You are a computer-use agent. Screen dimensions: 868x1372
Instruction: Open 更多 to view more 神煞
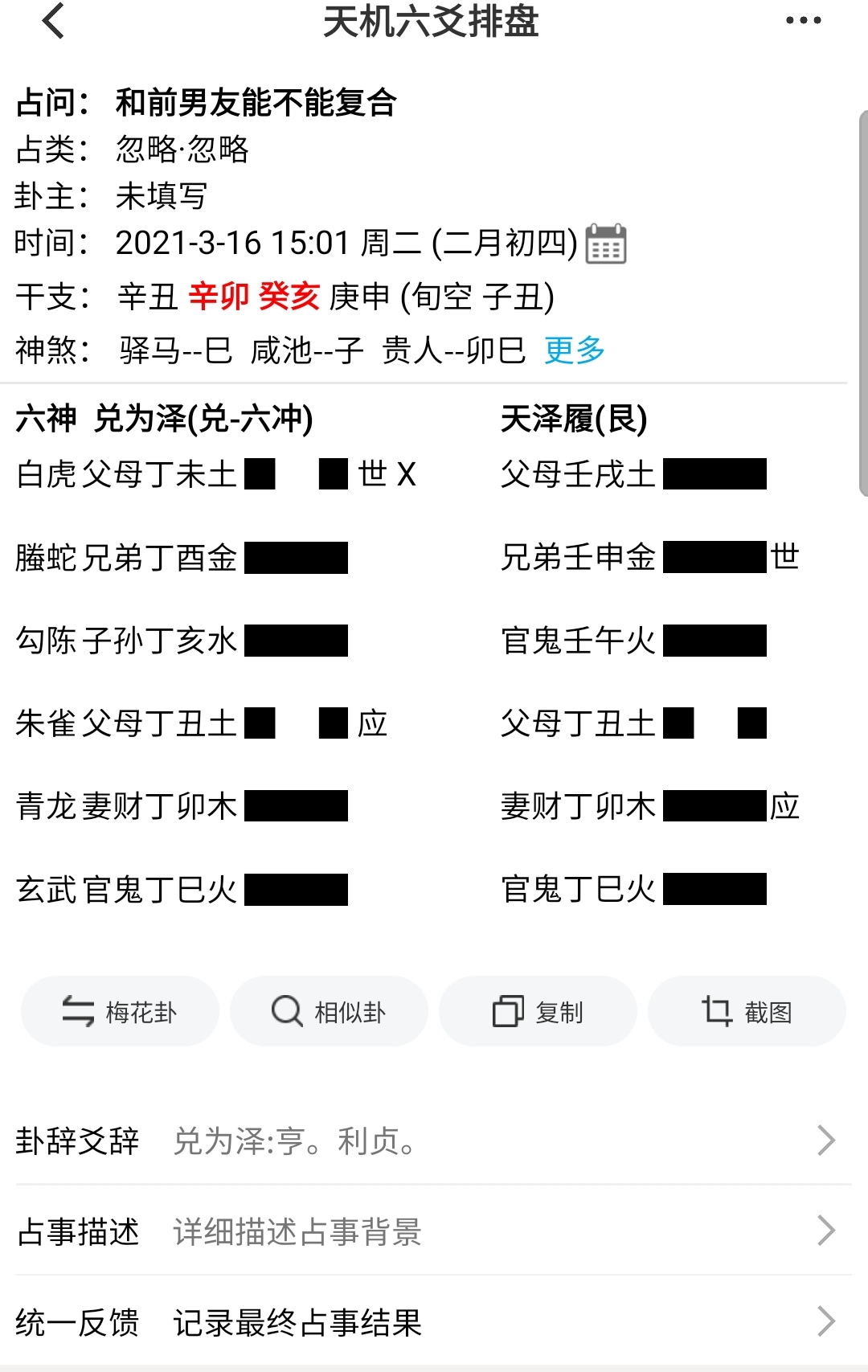point(573,350)
